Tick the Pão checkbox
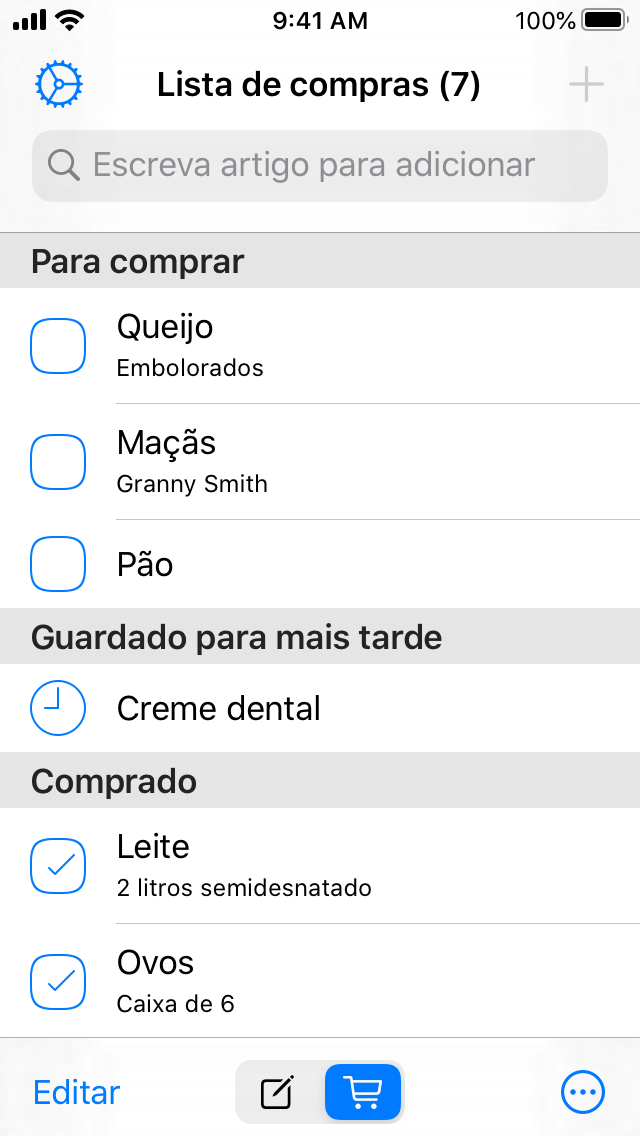 [58, 564]
